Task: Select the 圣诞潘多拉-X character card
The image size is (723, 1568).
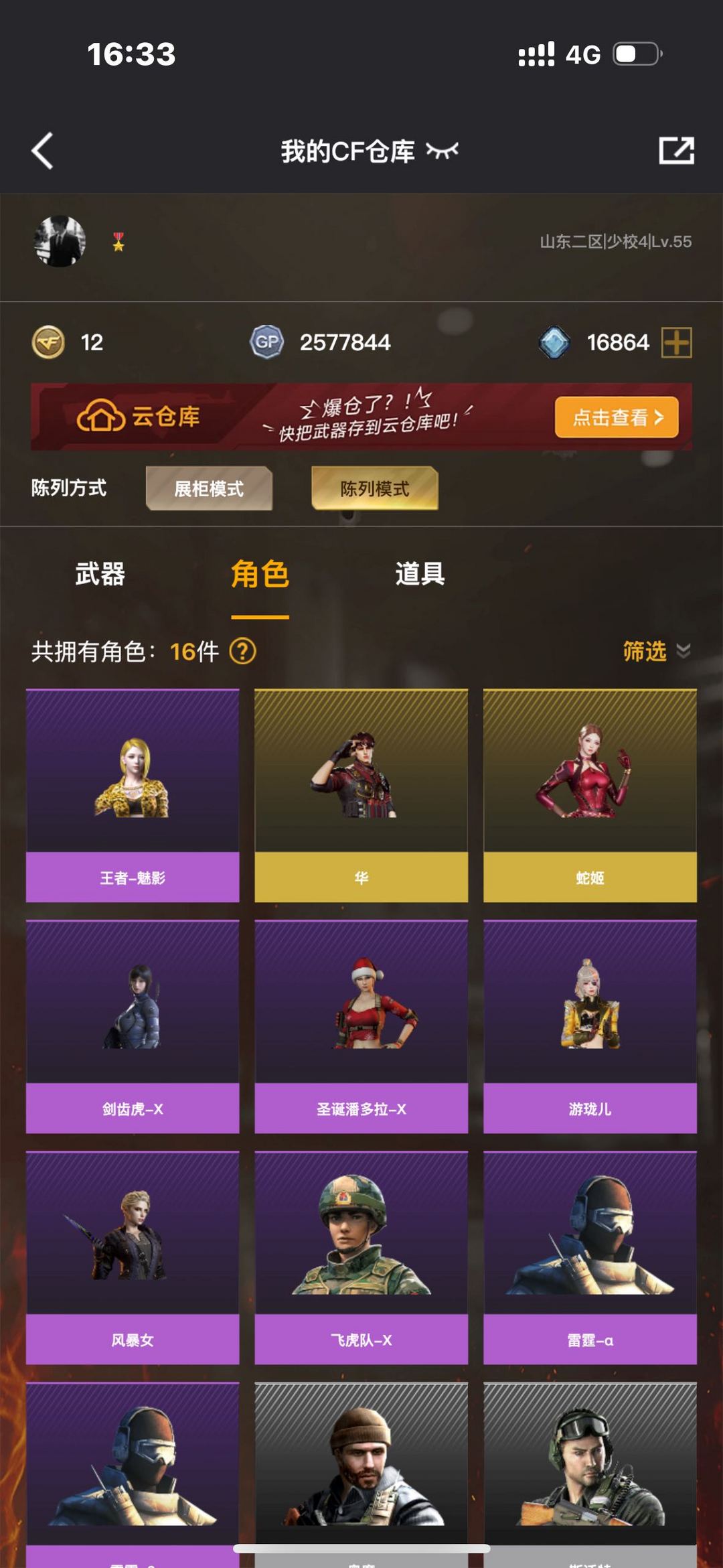Action: [x=361, y=1027]
